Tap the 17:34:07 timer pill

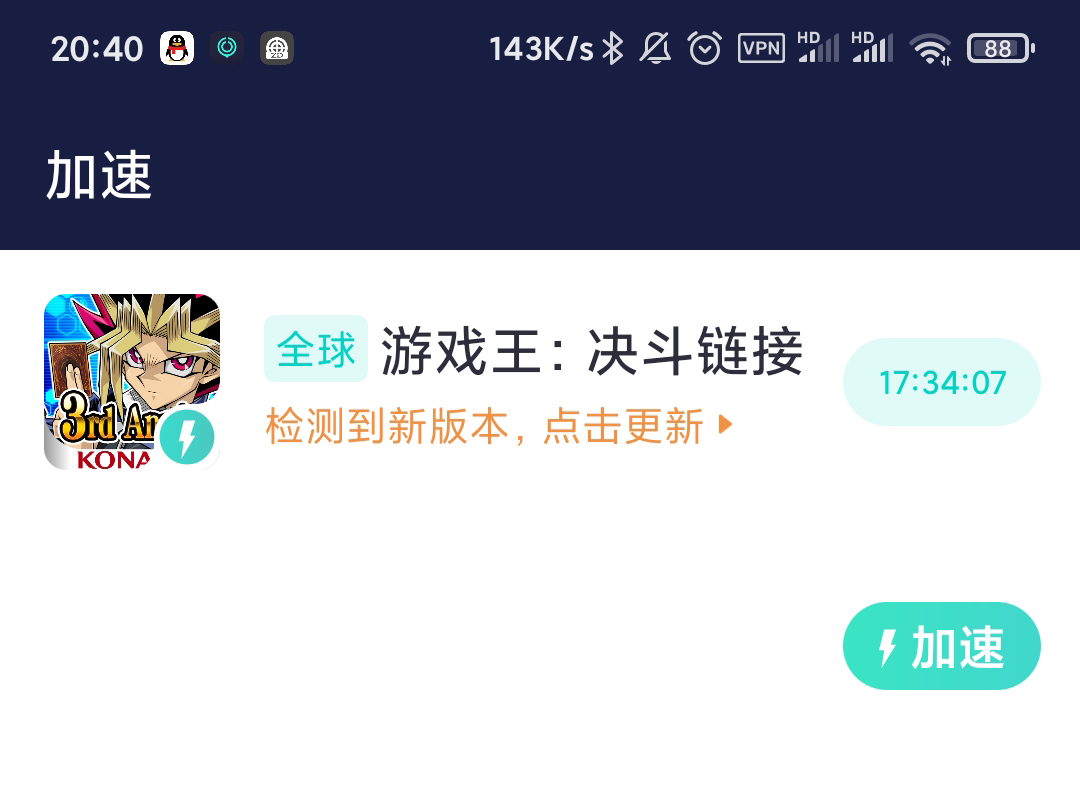[x=941, y=382]
